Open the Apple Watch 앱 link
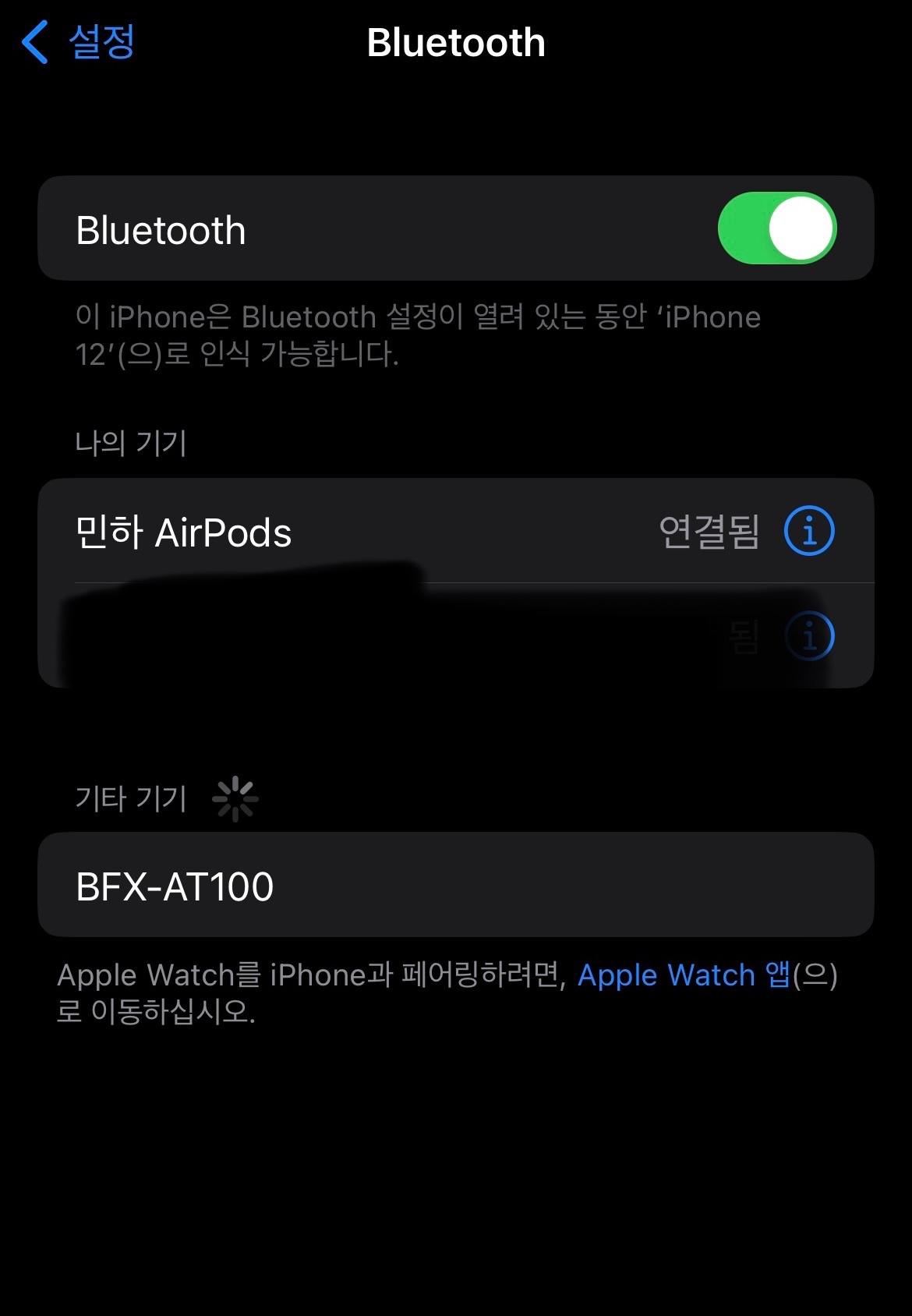 683,975
